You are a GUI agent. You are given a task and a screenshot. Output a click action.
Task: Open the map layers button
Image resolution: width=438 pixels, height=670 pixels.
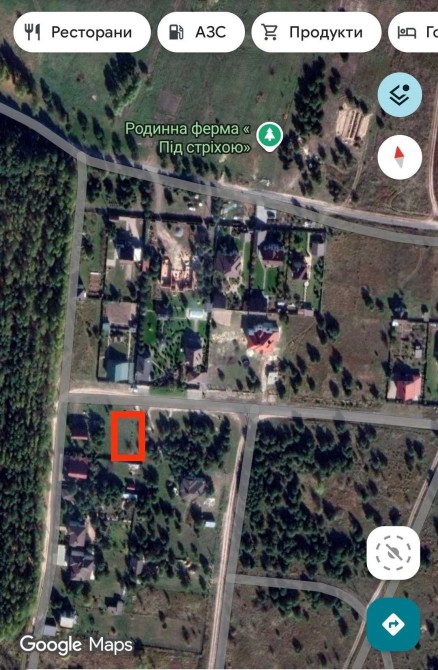pos(400,95)
